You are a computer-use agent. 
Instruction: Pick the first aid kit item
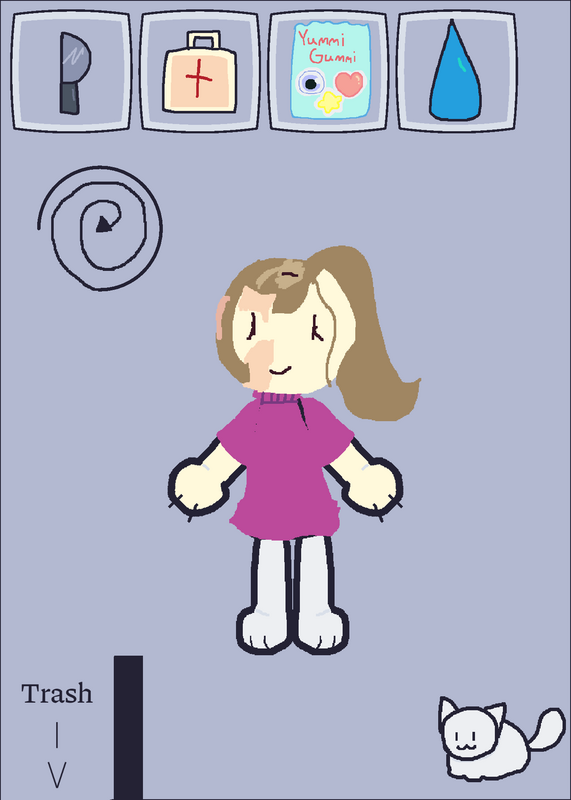click(x=200, y=72)
